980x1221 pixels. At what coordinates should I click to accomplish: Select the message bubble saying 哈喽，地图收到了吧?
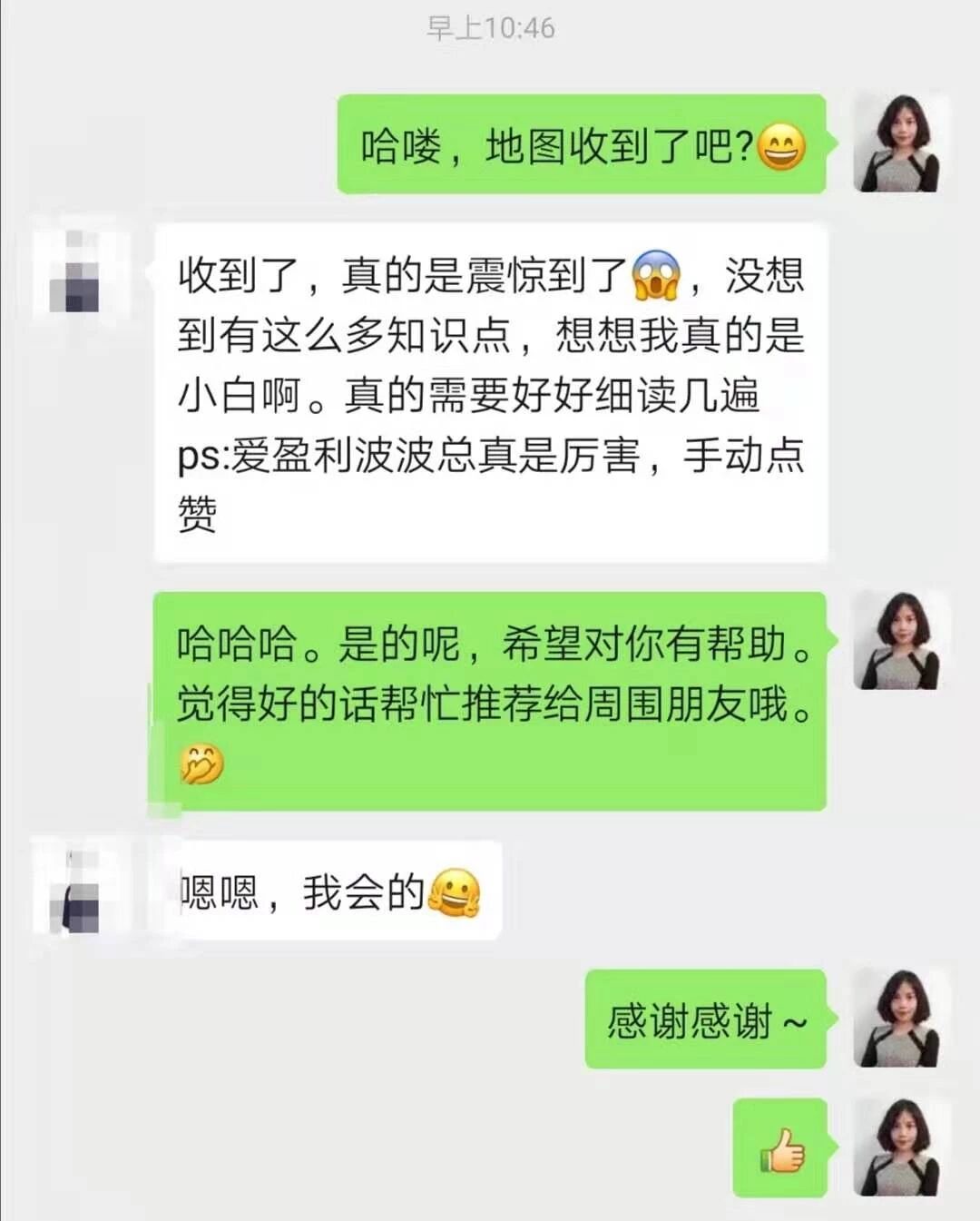[x=581, y=143]
